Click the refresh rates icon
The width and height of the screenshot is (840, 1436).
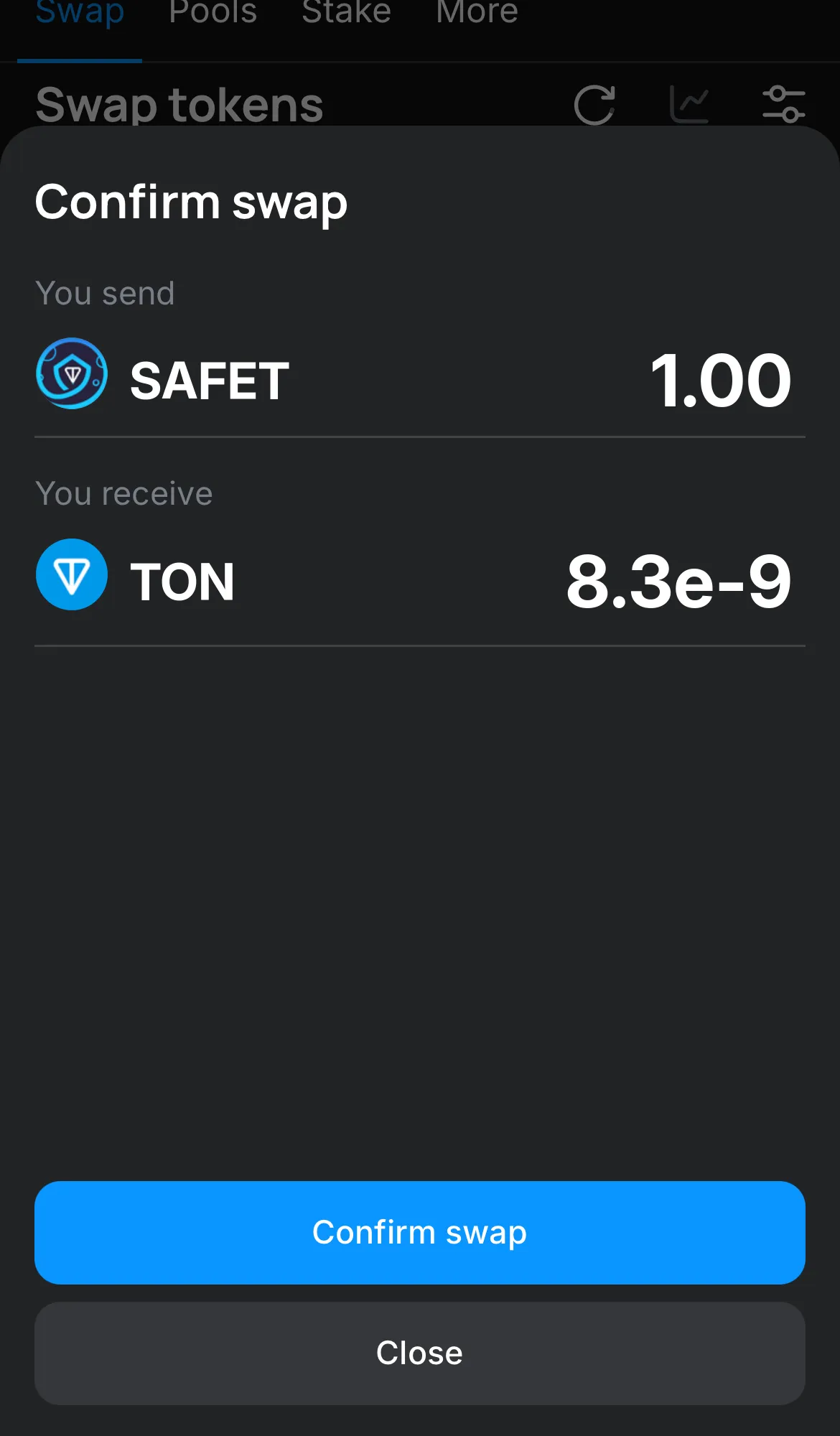pos(594,104)
